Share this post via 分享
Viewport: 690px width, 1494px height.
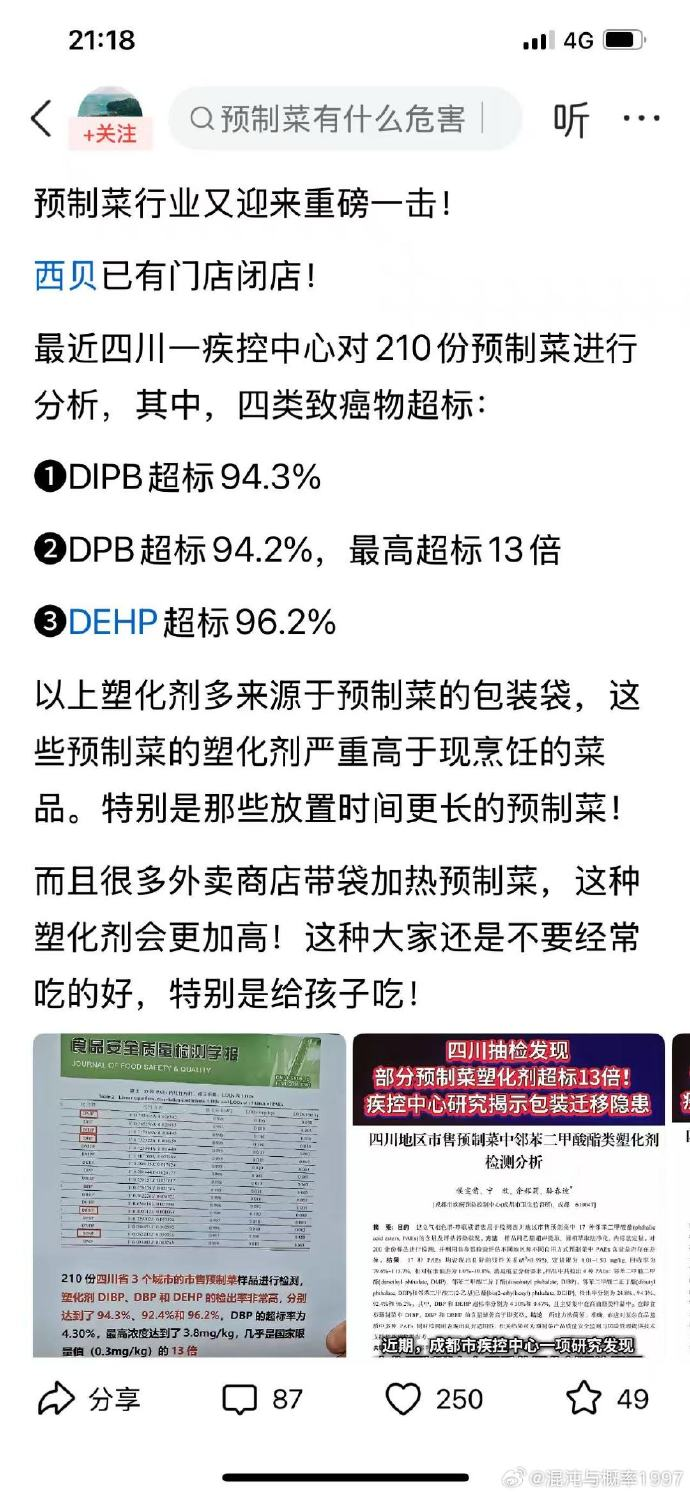point(90,1398)
